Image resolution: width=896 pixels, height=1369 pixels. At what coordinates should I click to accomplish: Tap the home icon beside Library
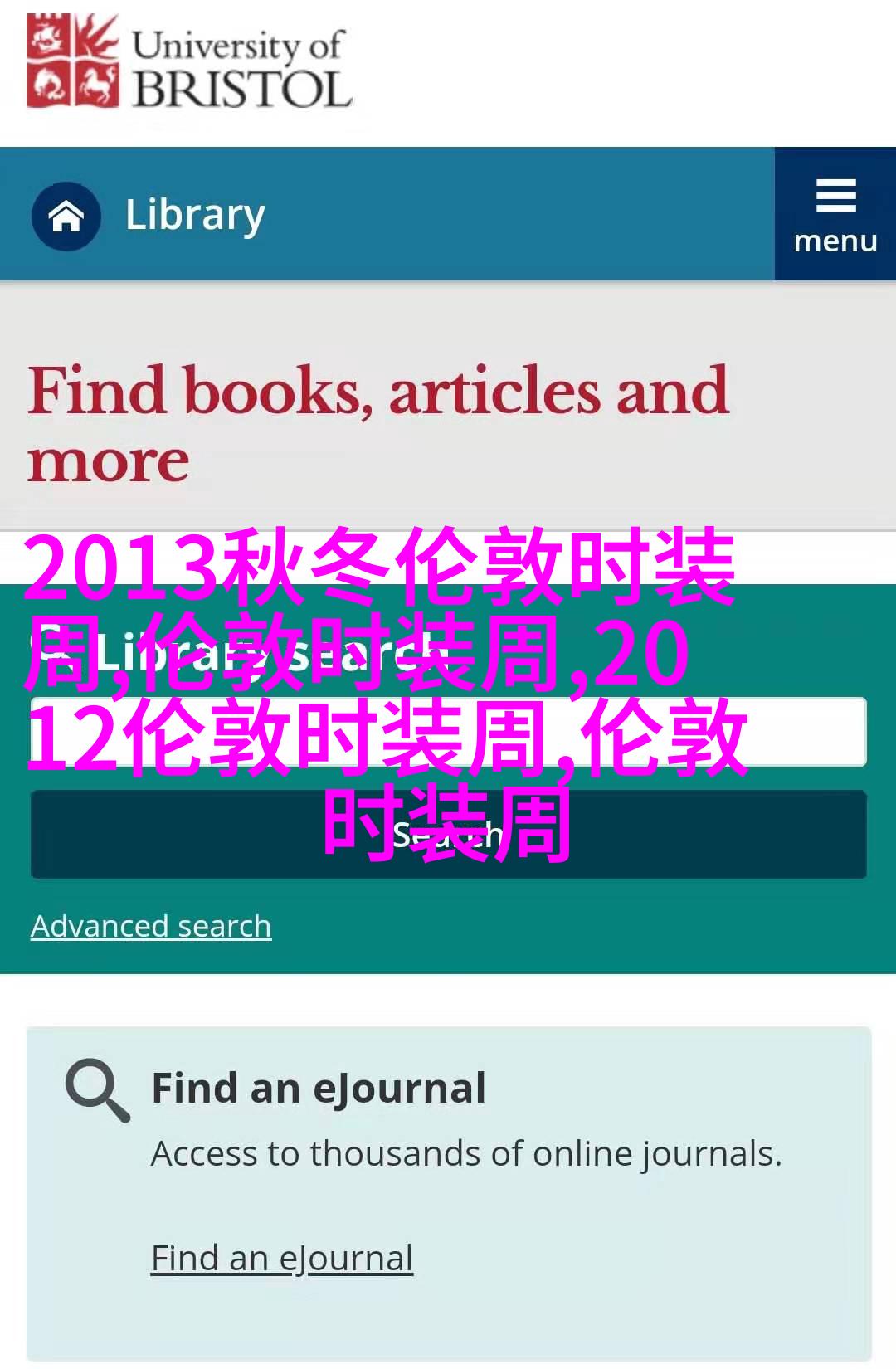click(x=66, y=216)
